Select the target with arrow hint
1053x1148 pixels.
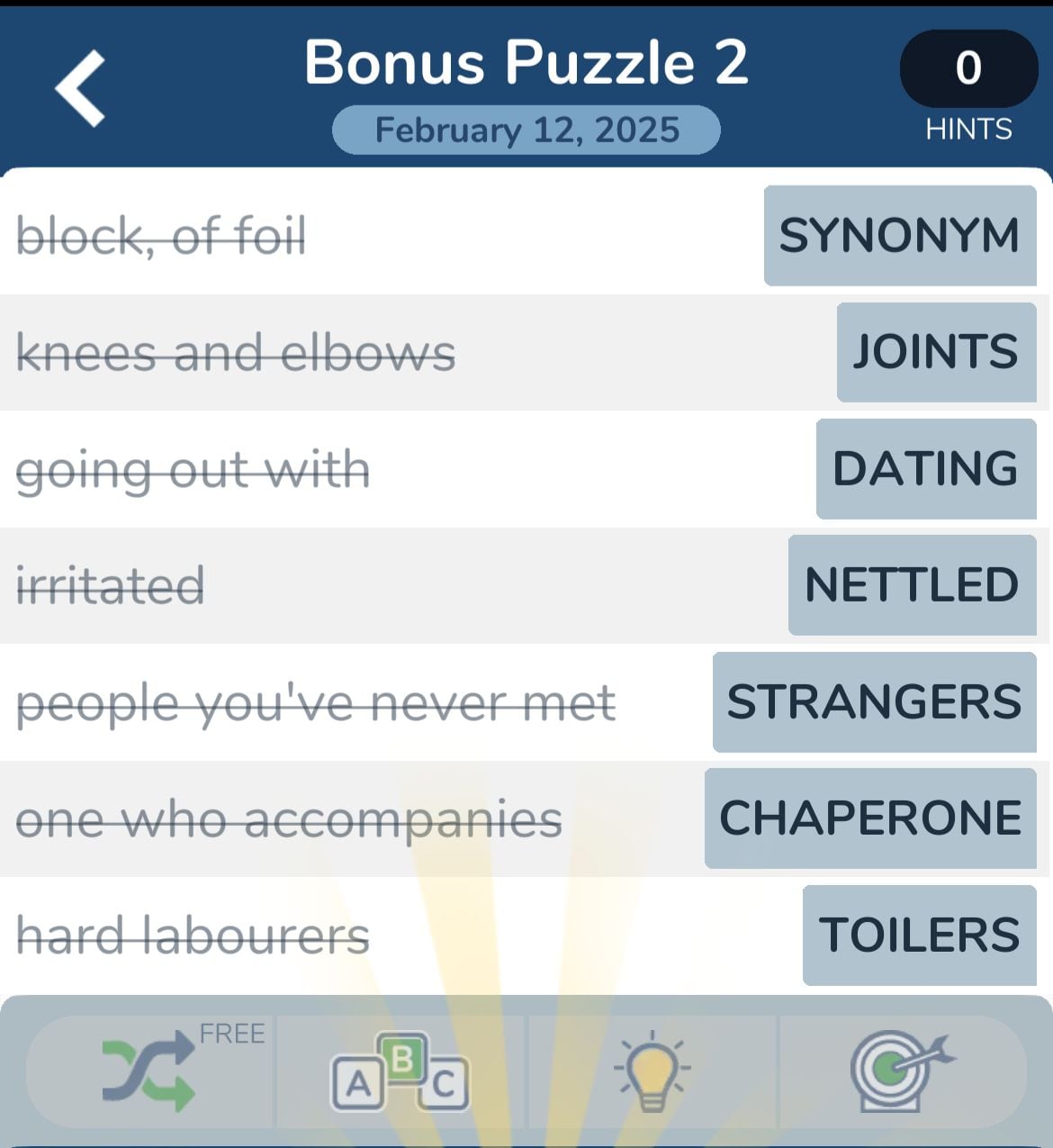(x=900, y=1070)
